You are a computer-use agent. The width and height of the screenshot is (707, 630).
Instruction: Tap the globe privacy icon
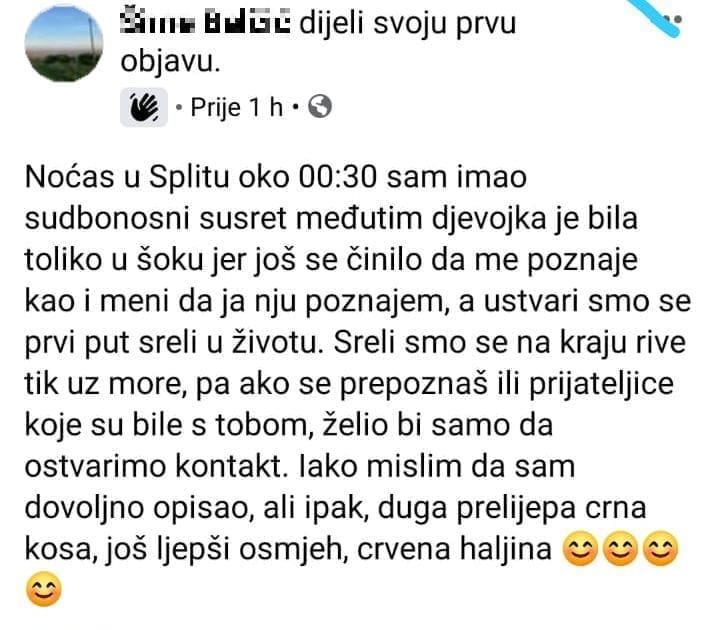pos(320,107)
